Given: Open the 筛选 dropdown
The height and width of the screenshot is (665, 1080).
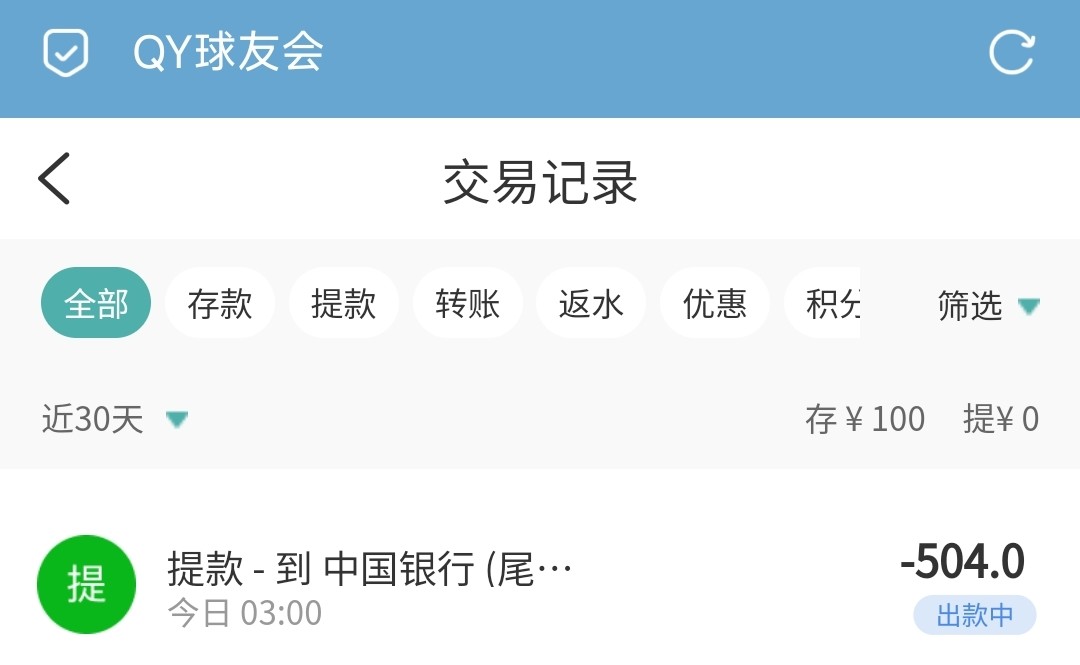Looking at the screenshot, I should pos(988,306).
